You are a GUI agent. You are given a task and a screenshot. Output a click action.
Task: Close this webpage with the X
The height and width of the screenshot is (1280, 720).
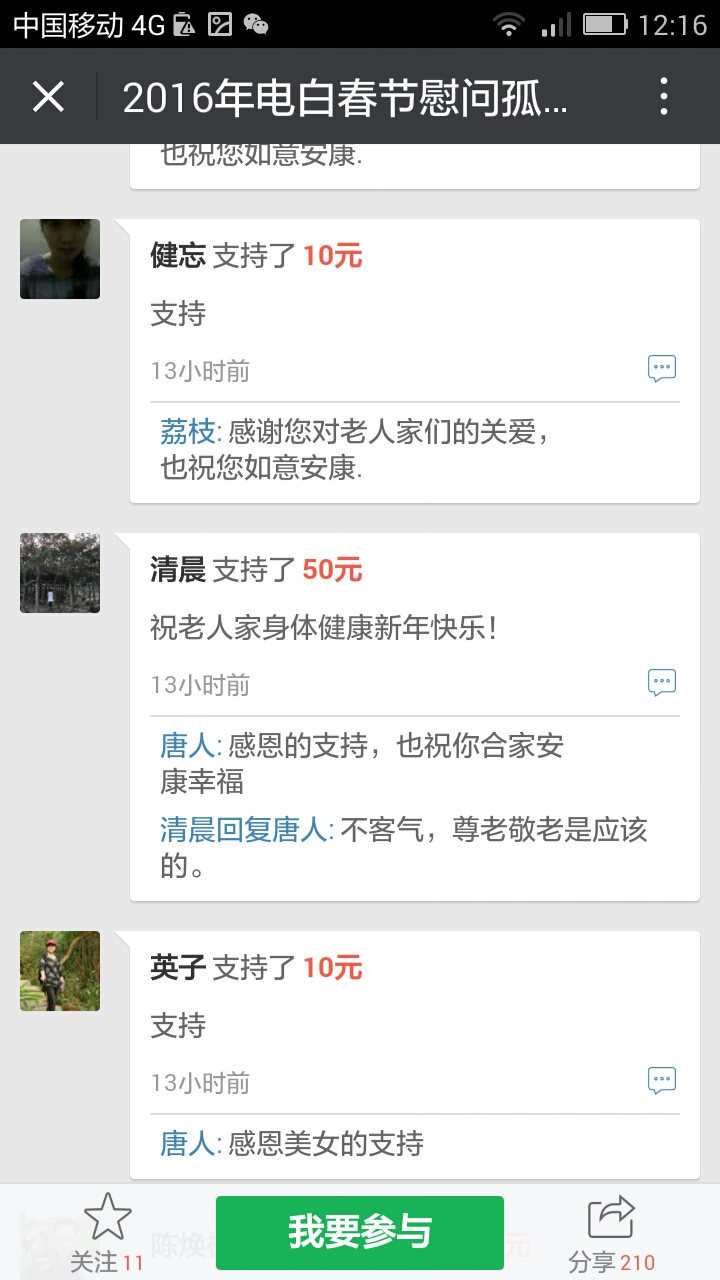point(48,97)
